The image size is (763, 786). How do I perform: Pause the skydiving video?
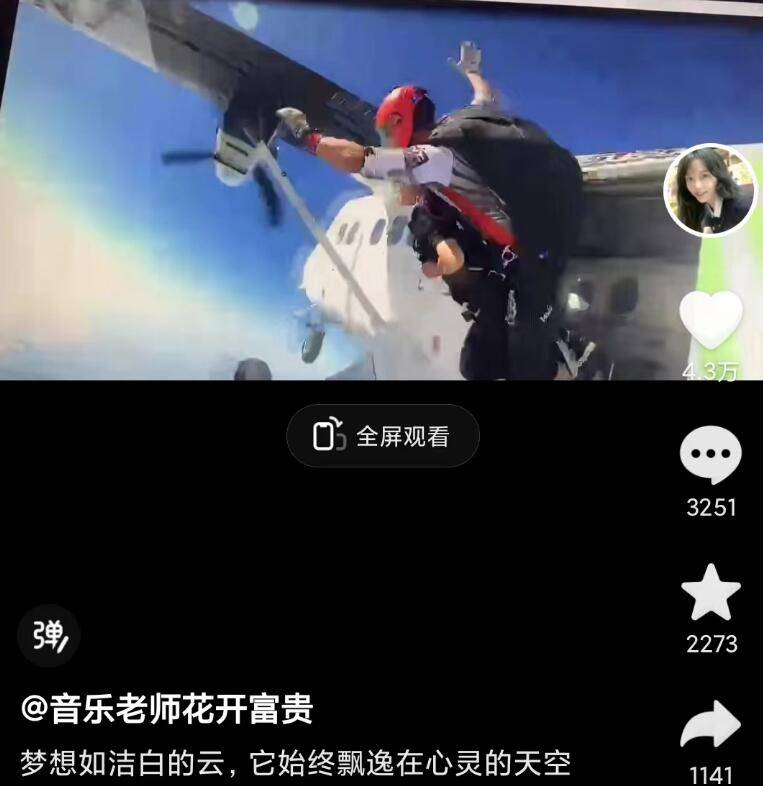coord(330,200)
